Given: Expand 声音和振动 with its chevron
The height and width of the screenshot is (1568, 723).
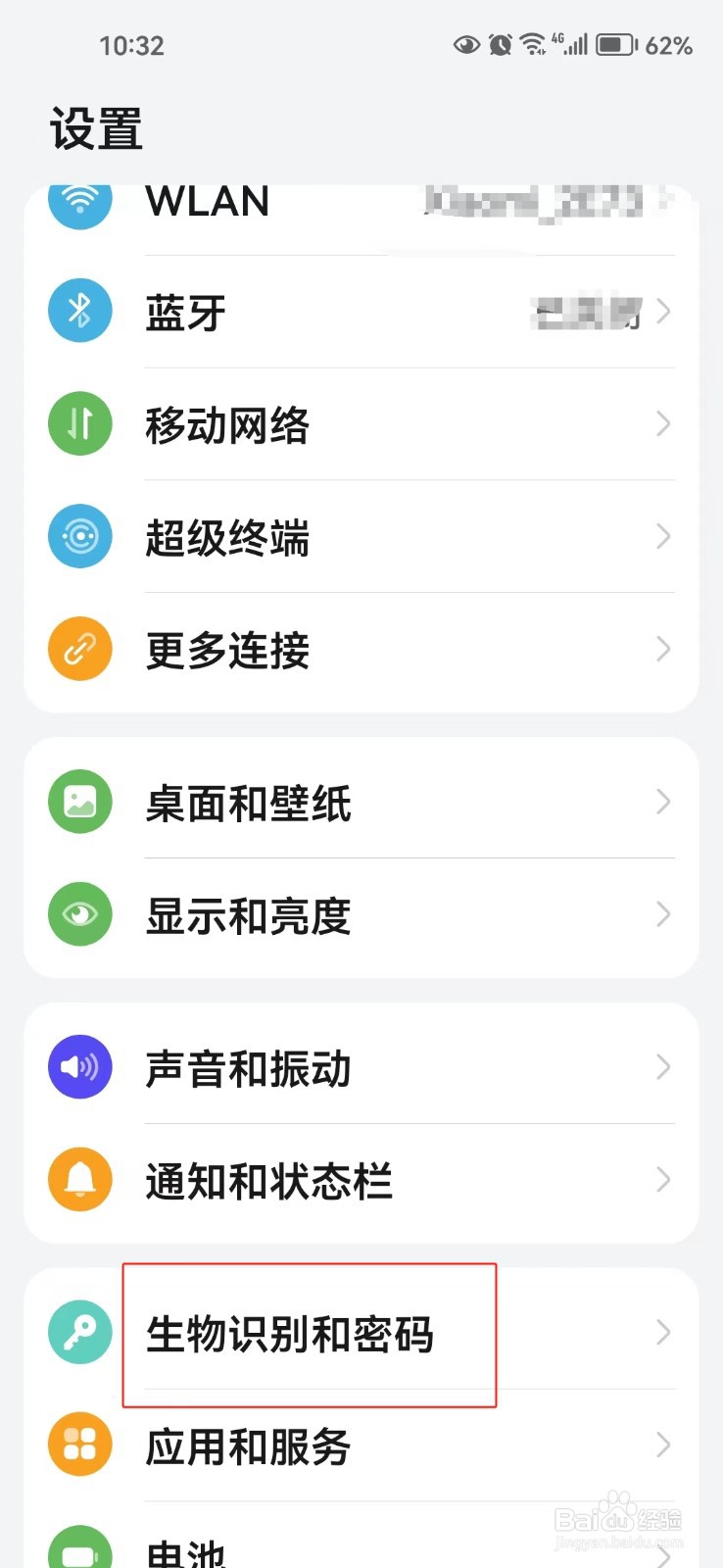Looking at the screenshot, I should [x=664, y=1066].
